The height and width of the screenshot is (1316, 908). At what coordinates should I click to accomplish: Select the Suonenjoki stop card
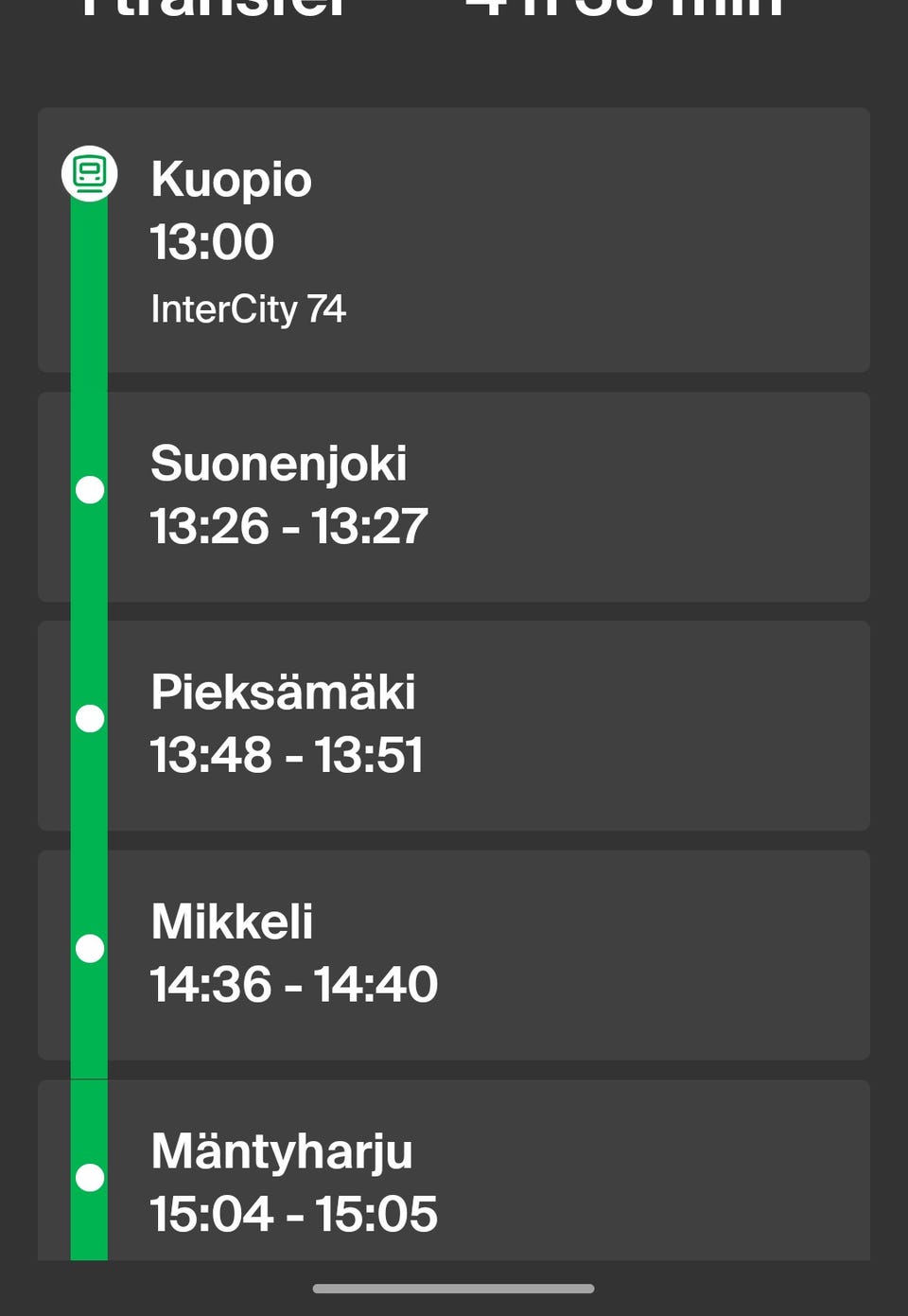pyautogui.click(x=454, y=497)
